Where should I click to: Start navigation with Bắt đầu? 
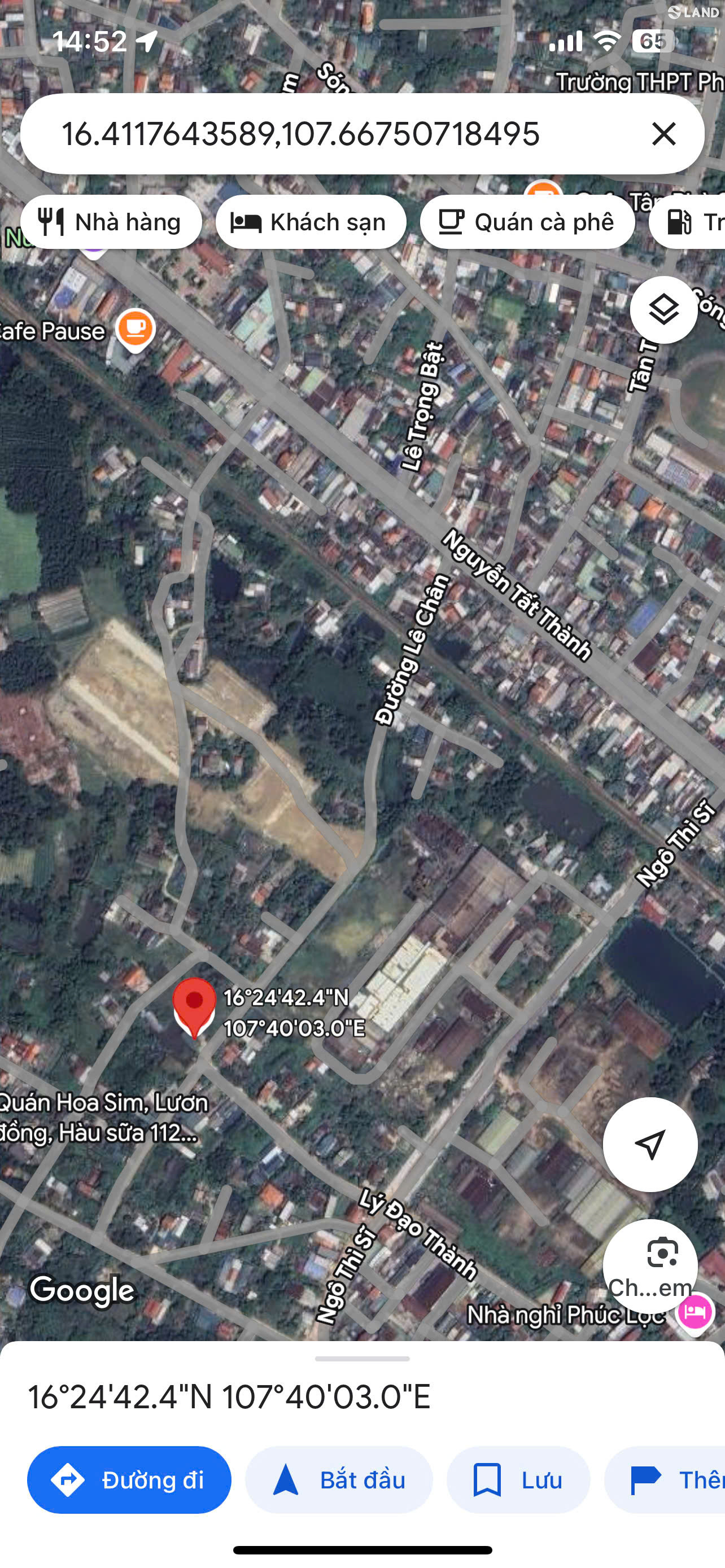tap(338, 1479)
